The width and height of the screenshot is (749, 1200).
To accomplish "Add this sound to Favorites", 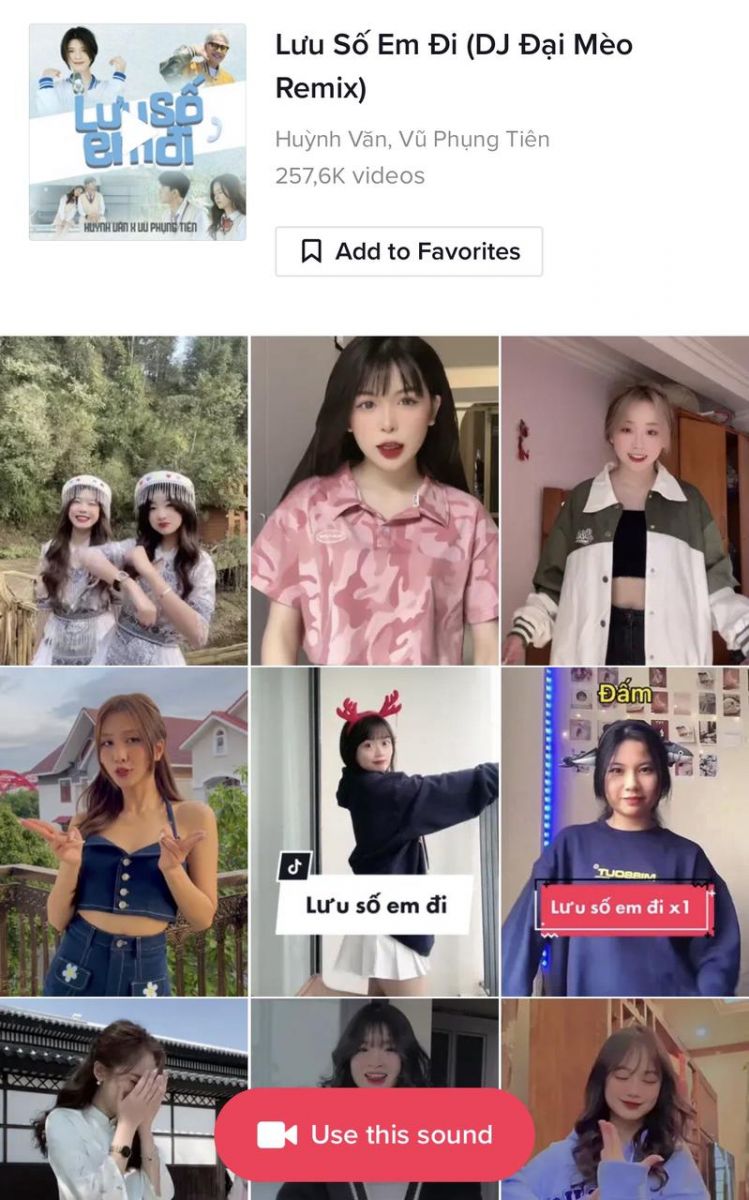I will click(409, 251).
